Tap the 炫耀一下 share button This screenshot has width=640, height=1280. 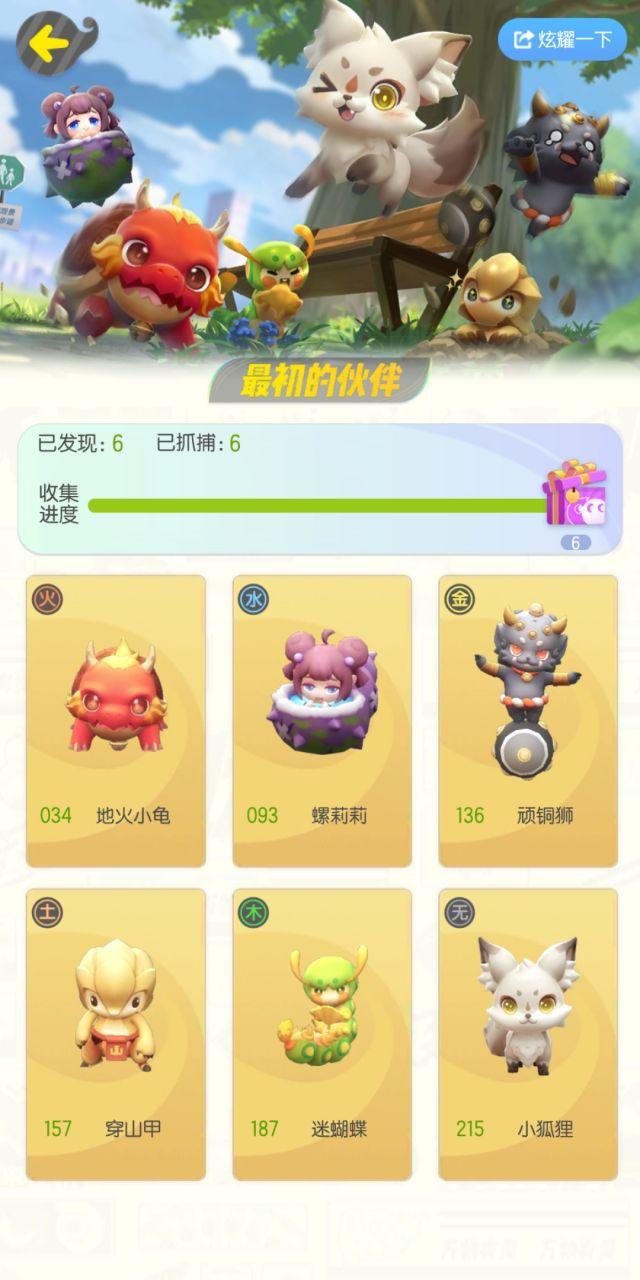point(562,39)
